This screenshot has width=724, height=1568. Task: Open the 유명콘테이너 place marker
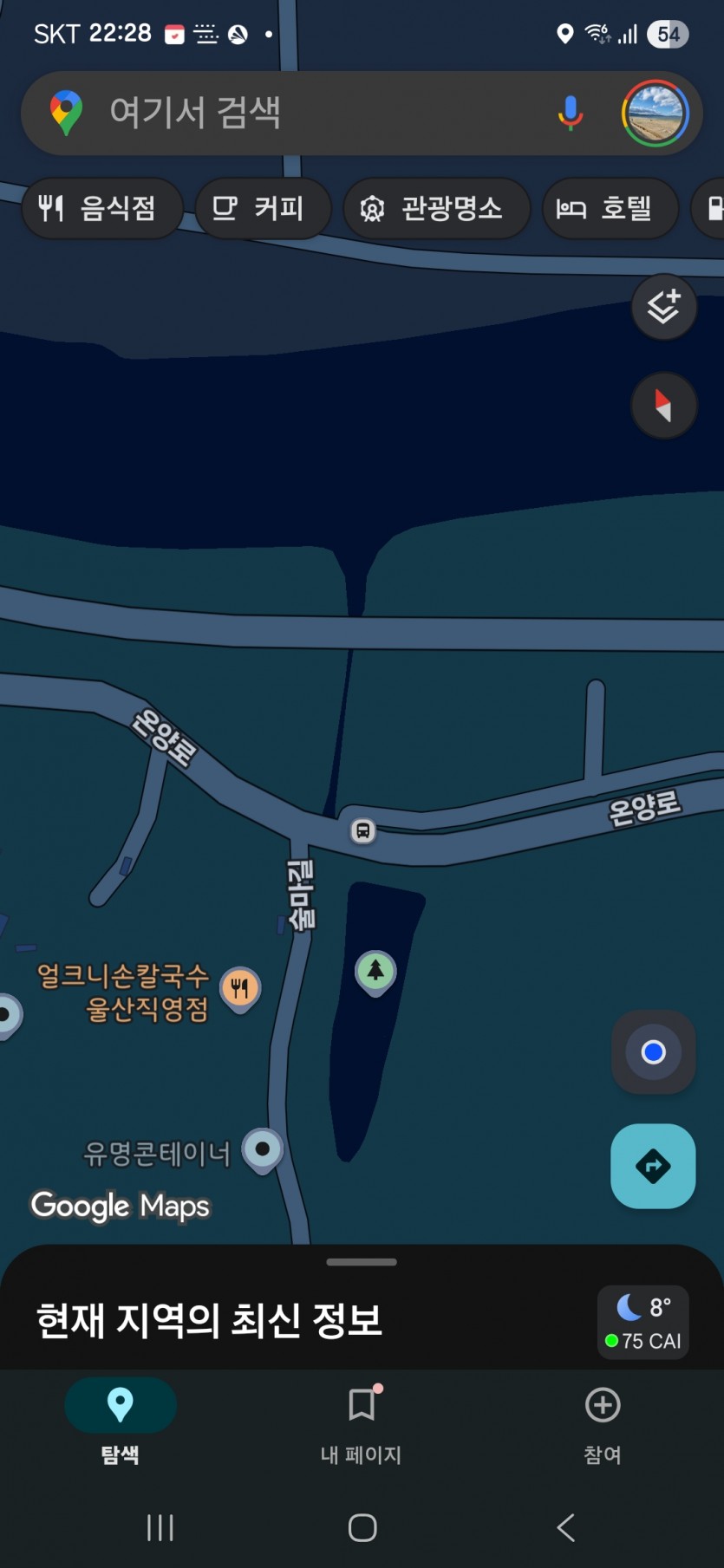[262, 1150]
